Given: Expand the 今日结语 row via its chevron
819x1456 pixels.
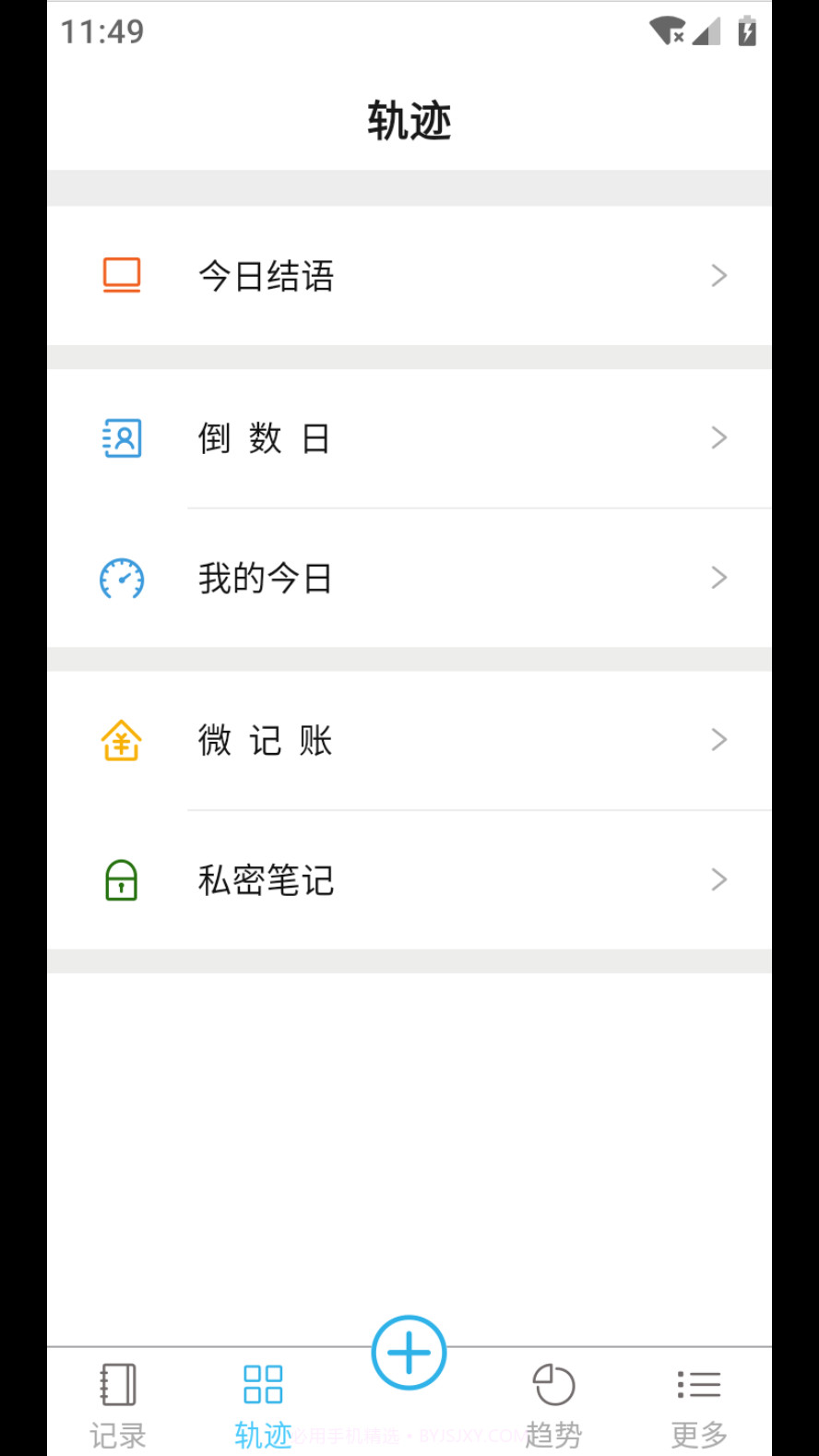Looking at the screenshot, I should (719, 275).
